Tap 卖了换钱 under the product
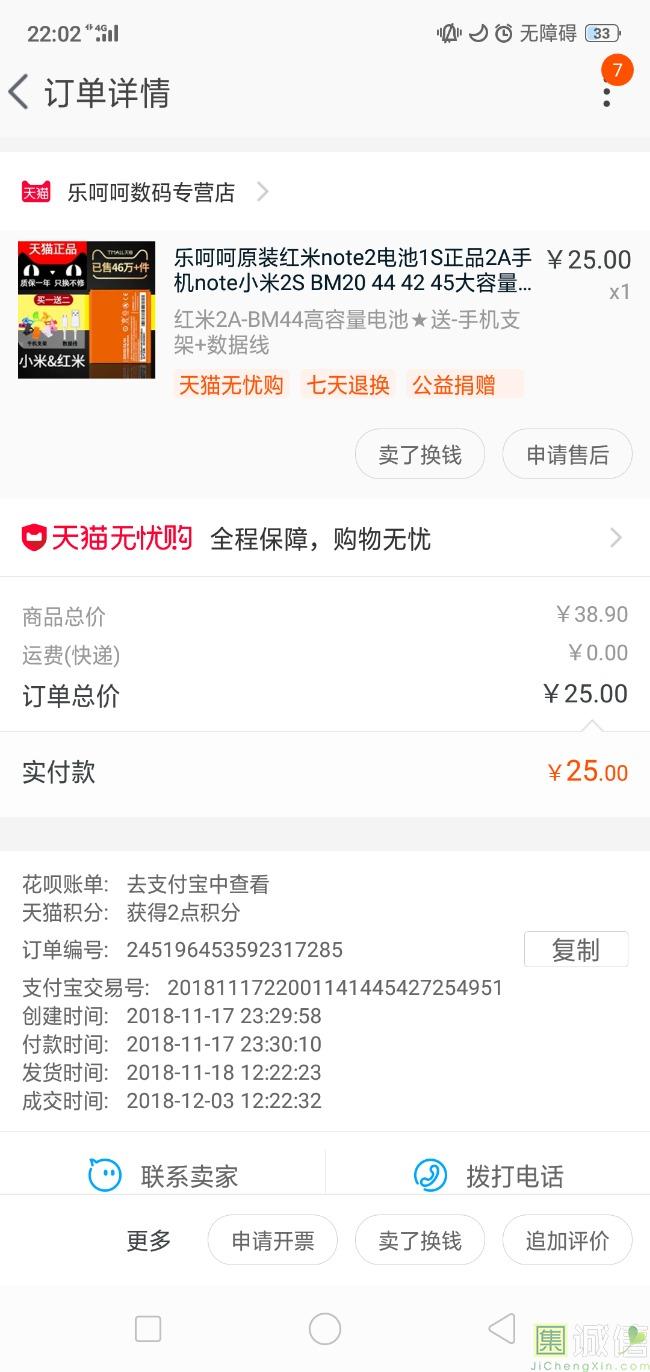Screen dimensions: 650x1372 click(420, 454)
